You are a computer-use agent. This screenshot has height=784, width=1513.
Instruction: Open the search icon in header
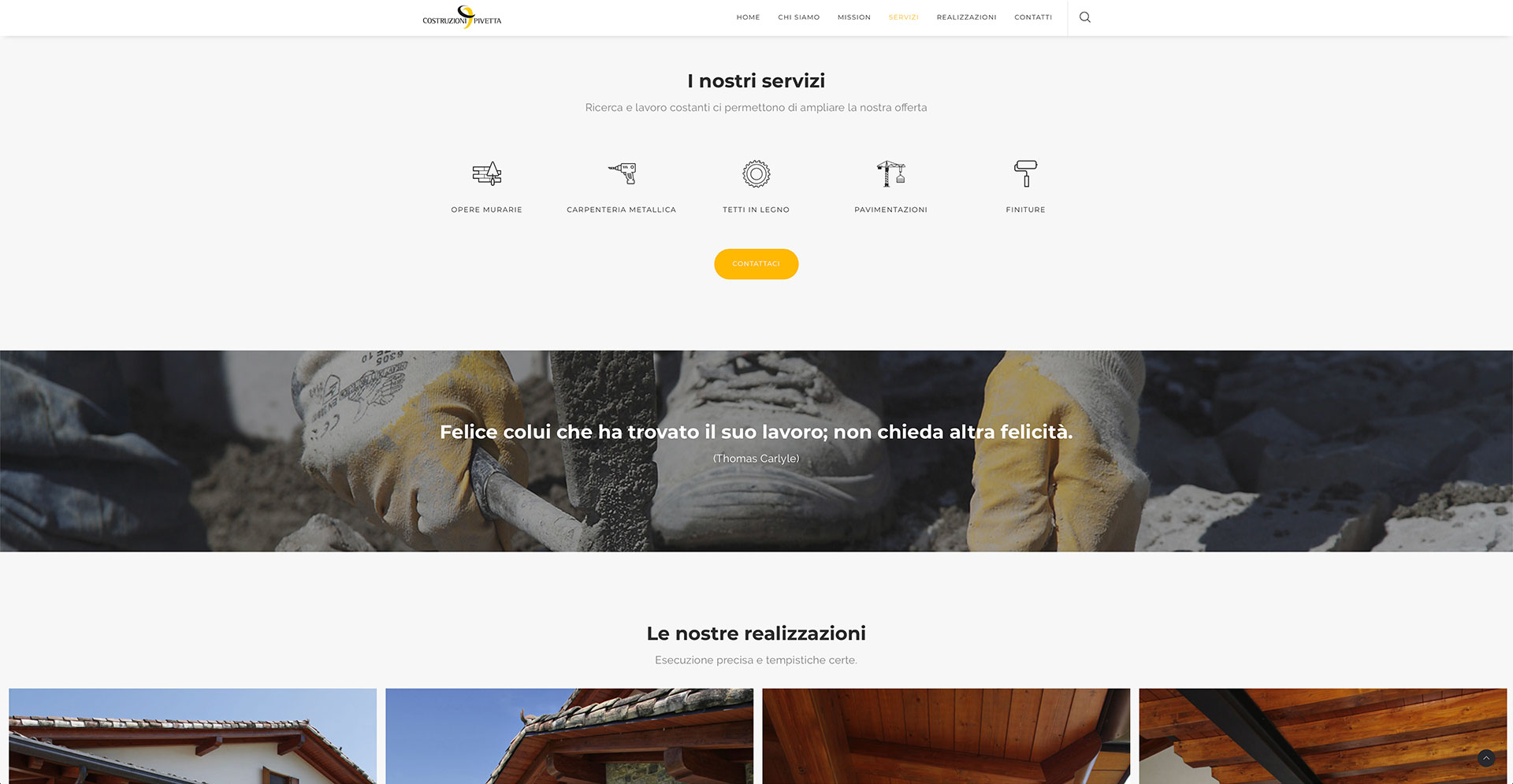pyautogui.click(x=1085, y=17)
